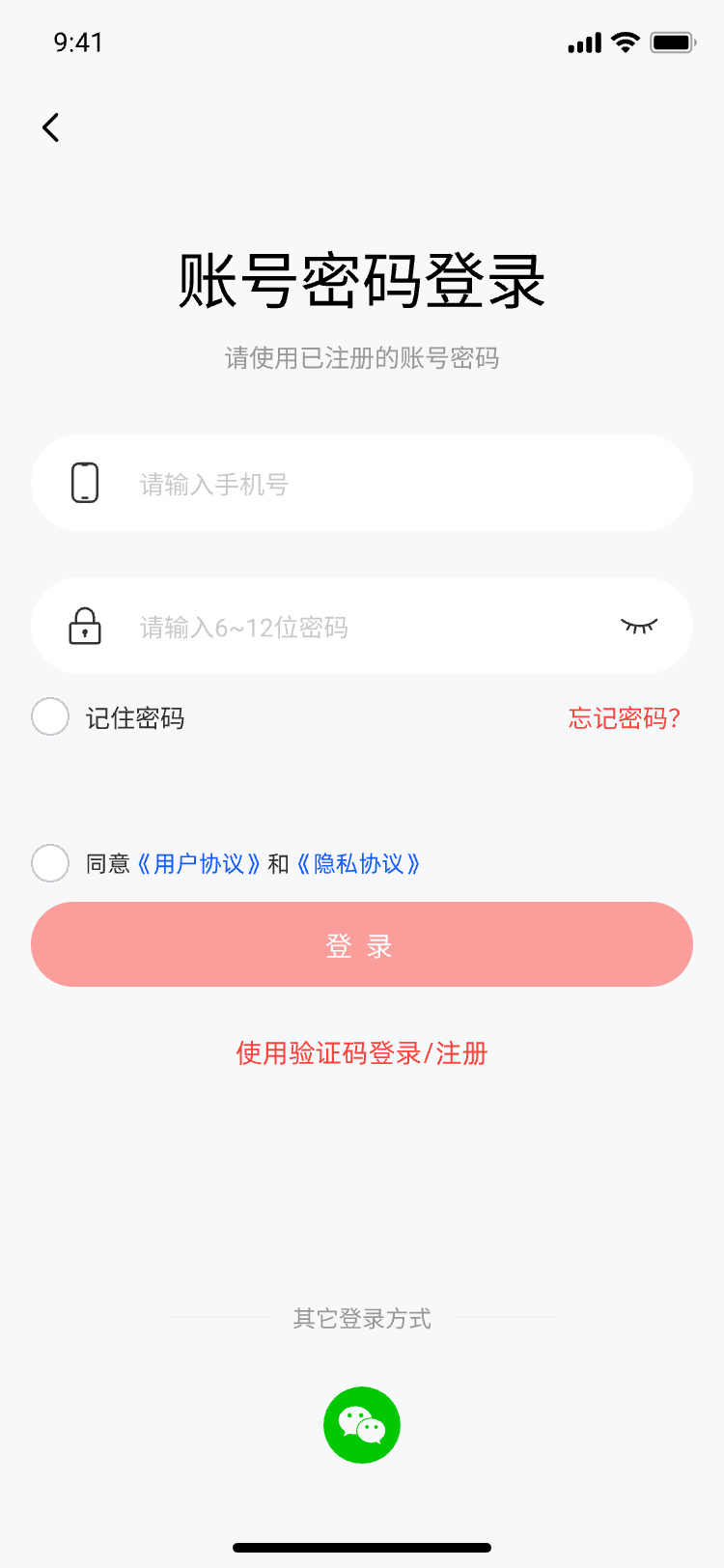
Task: Click the 请输入手机号 phone number input field
Action: pos(290,483)
